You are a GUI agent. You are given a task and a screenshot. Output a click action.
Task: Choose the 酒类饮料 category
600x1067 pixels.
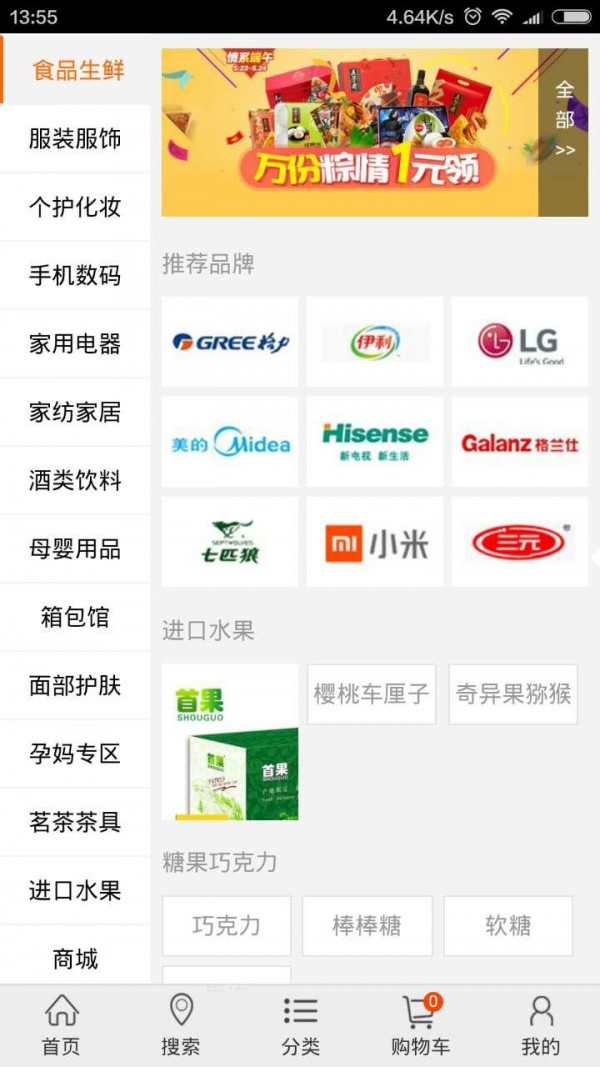click(75, 480)
